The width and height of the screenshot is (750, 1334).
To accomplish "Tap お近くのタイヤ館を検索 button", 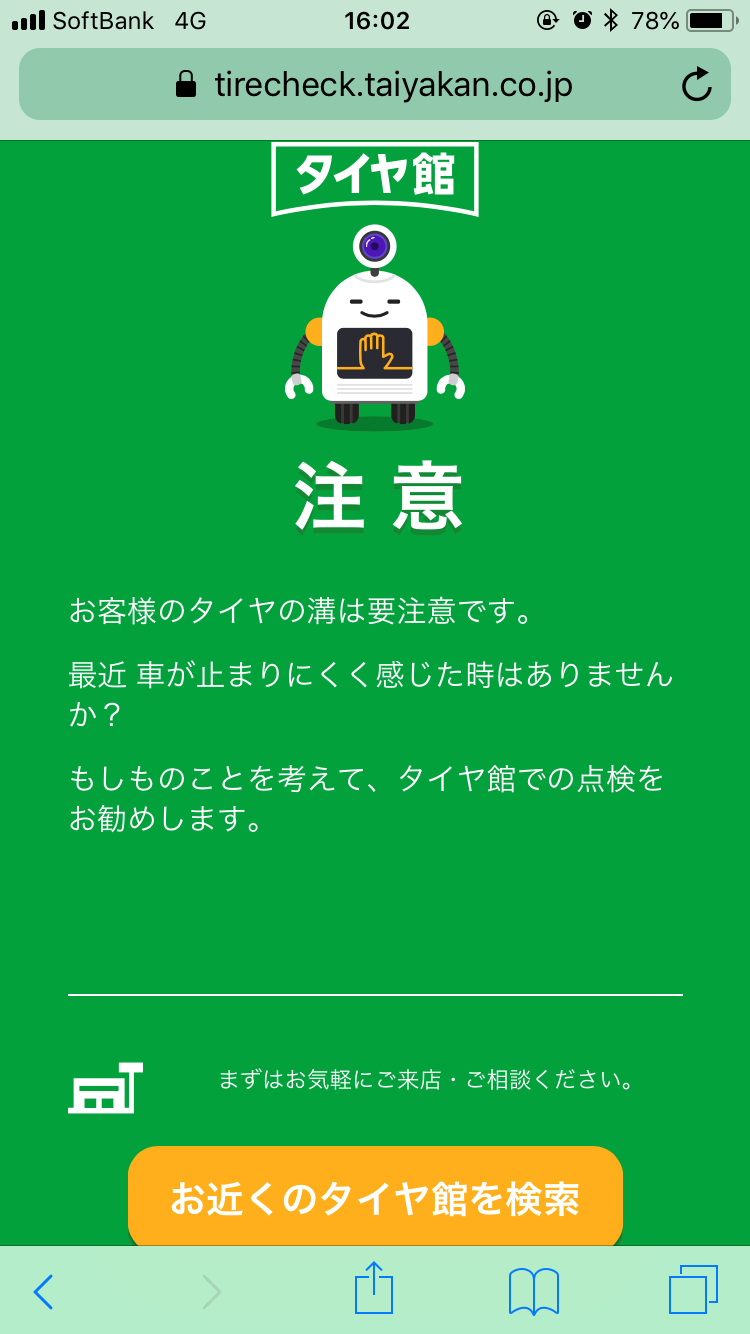I will [375, 1197].
